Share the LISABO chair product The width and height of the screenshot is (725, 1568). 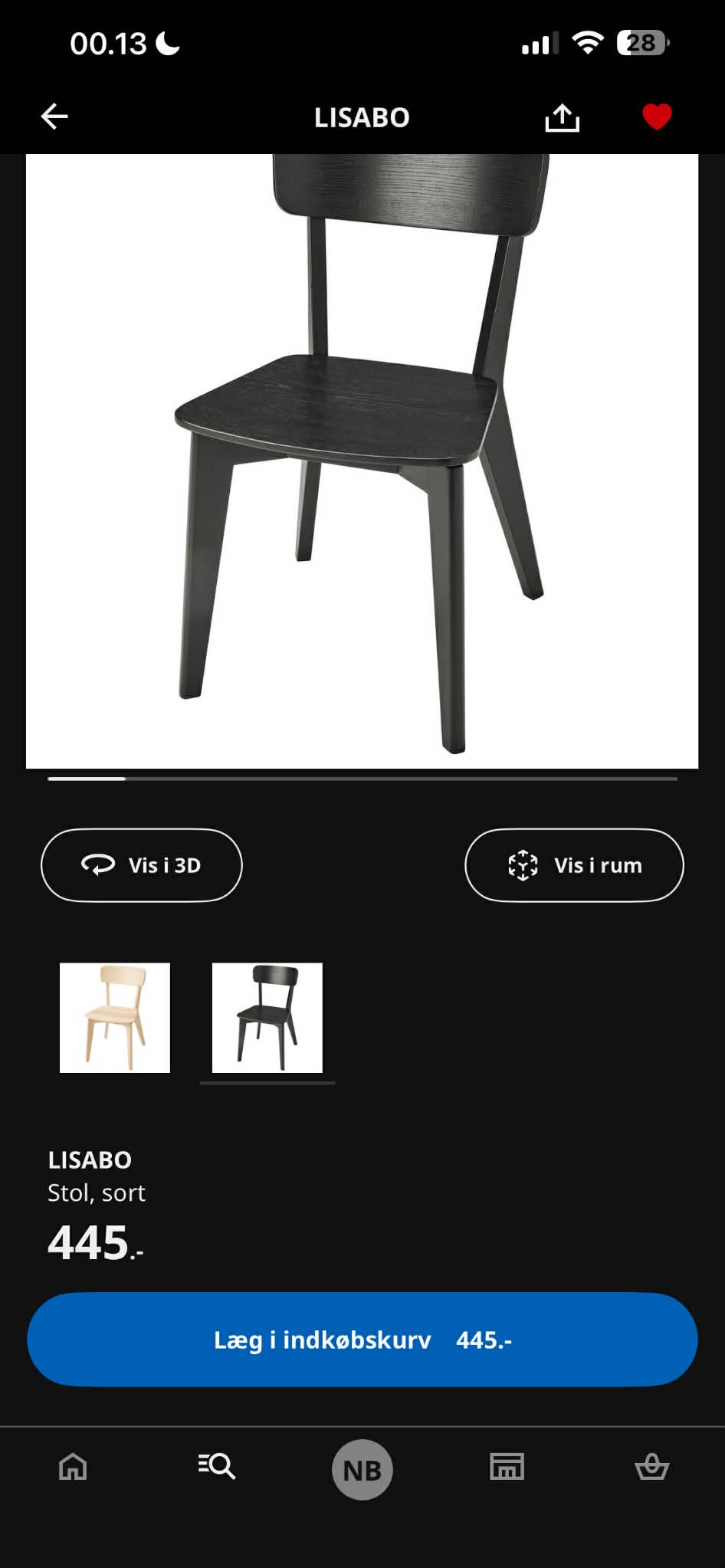pyautogui.click(x=562, y=117)
